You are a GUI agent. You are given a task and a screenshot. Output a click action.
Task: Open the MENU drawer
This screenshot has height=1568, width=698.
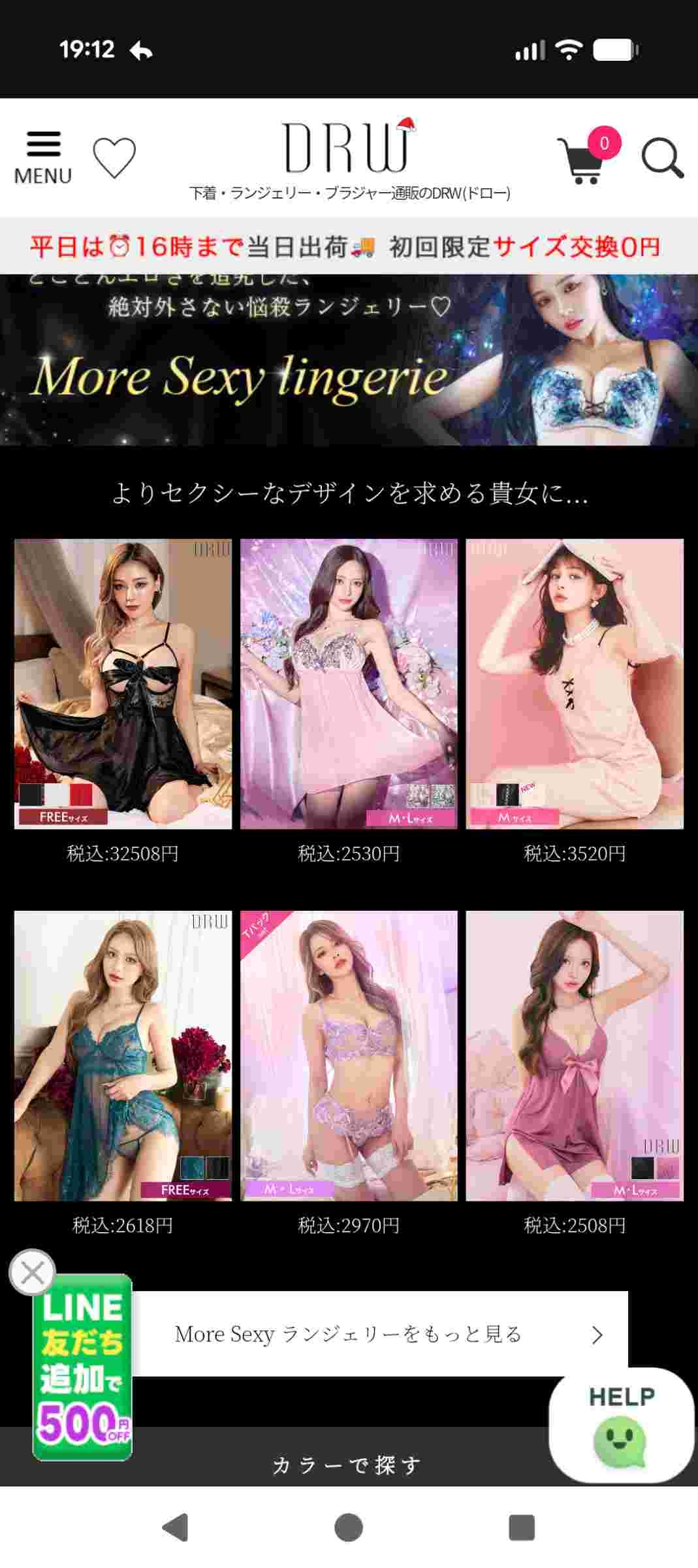click(x=43, y=157)
